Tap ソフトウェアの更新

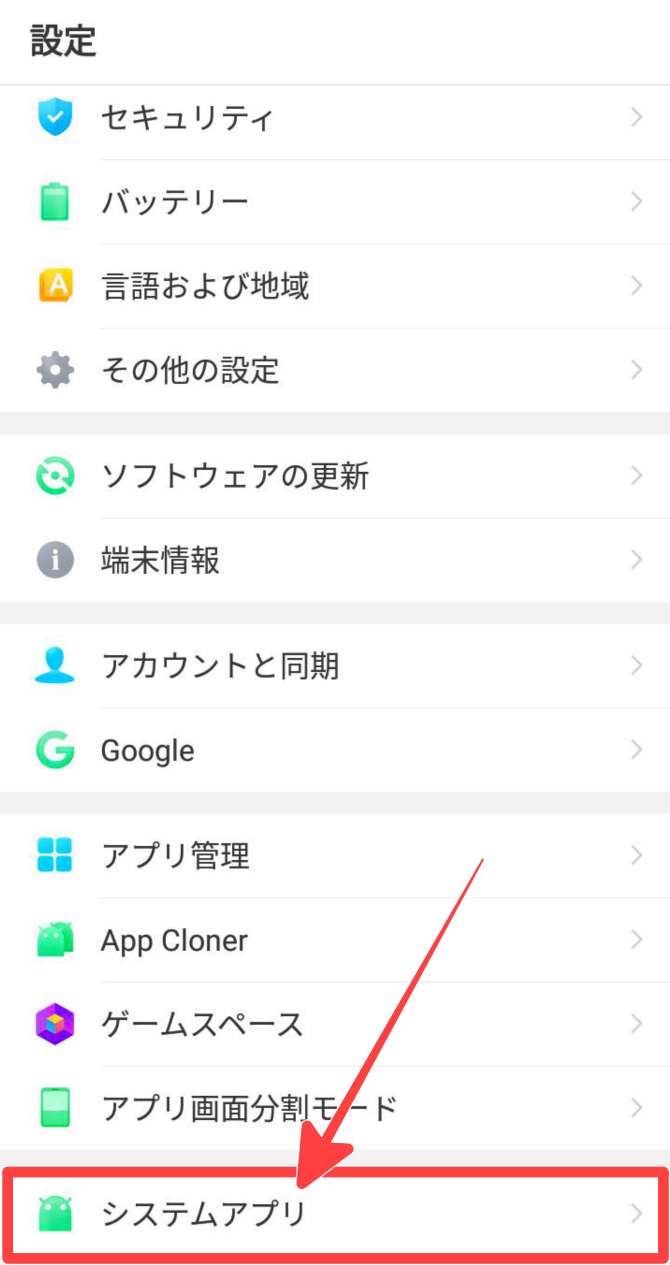[335, 476]
